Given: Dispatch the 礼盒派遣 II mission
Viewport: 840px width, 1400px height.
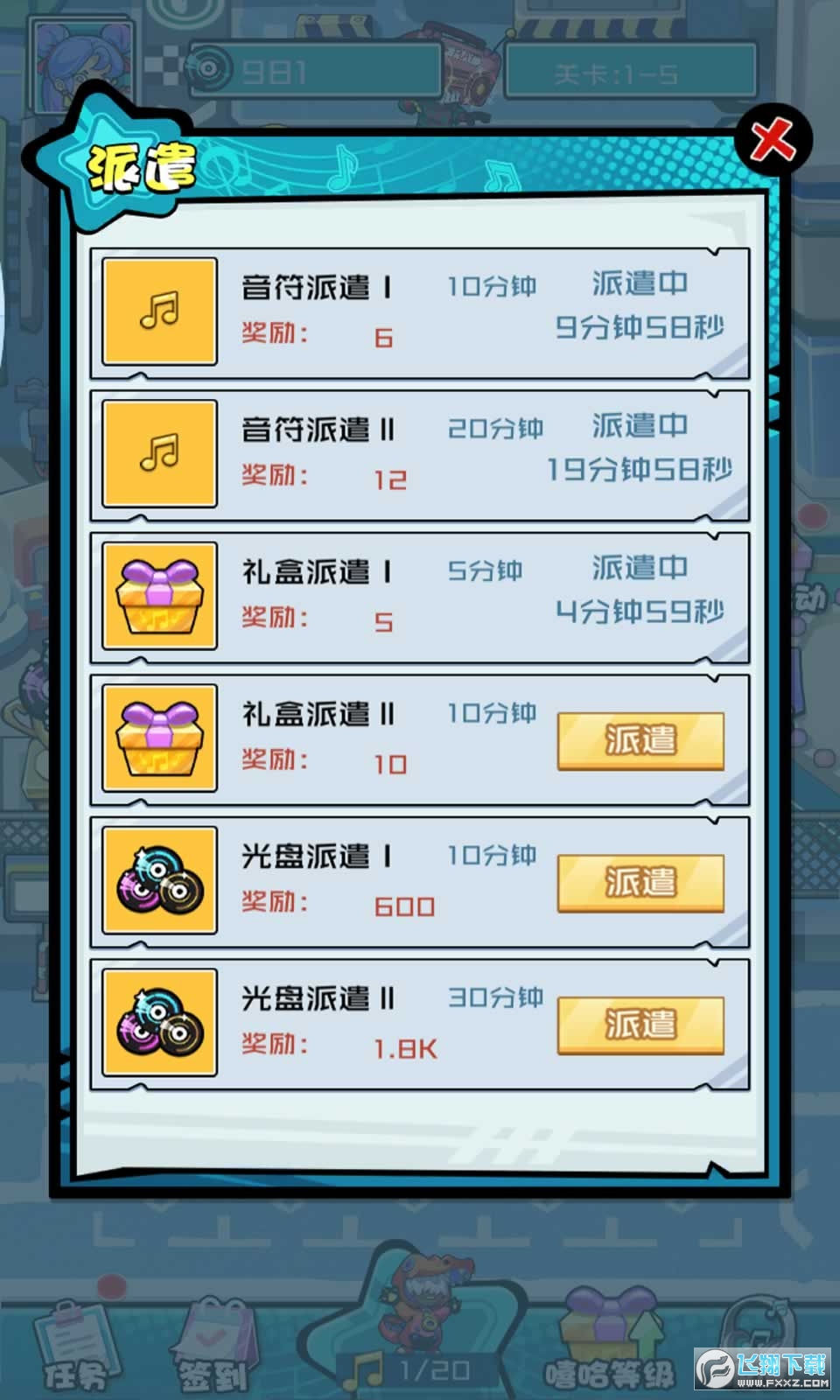Looking at the screenshot, I should 640,741.
